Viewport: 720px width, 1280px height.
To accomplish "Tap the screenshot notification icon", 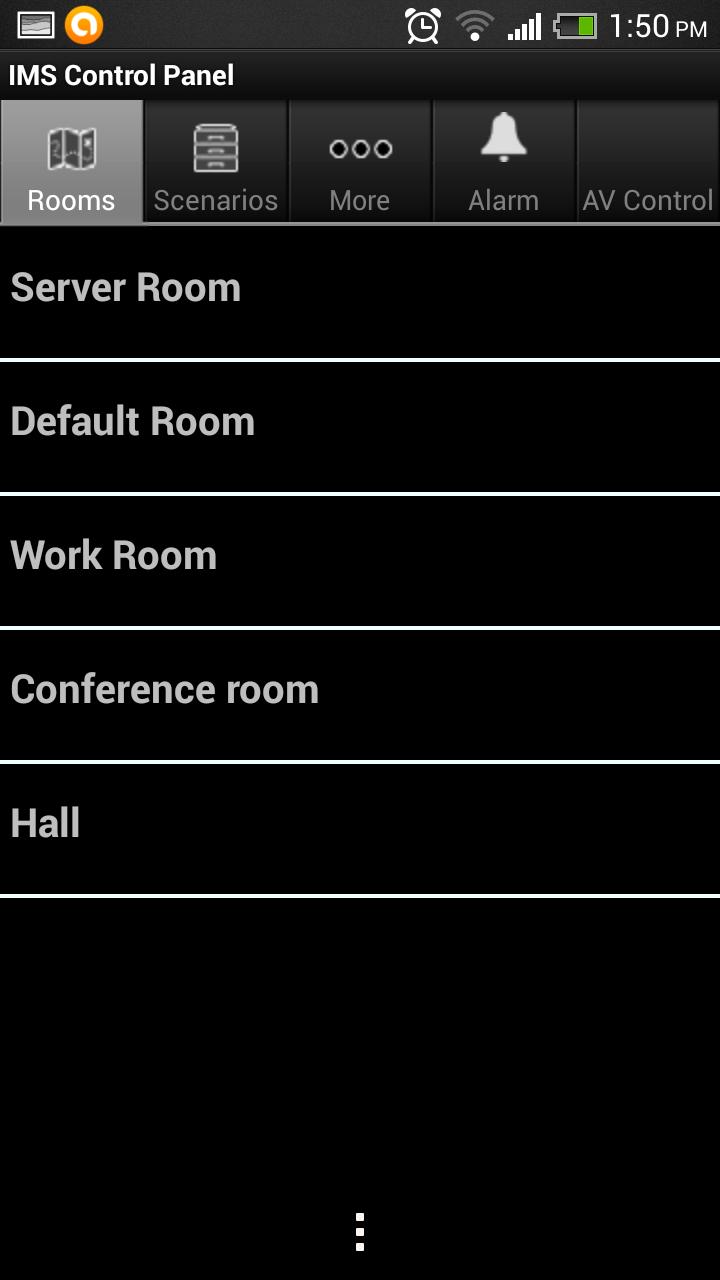I will tap(33, 24).
